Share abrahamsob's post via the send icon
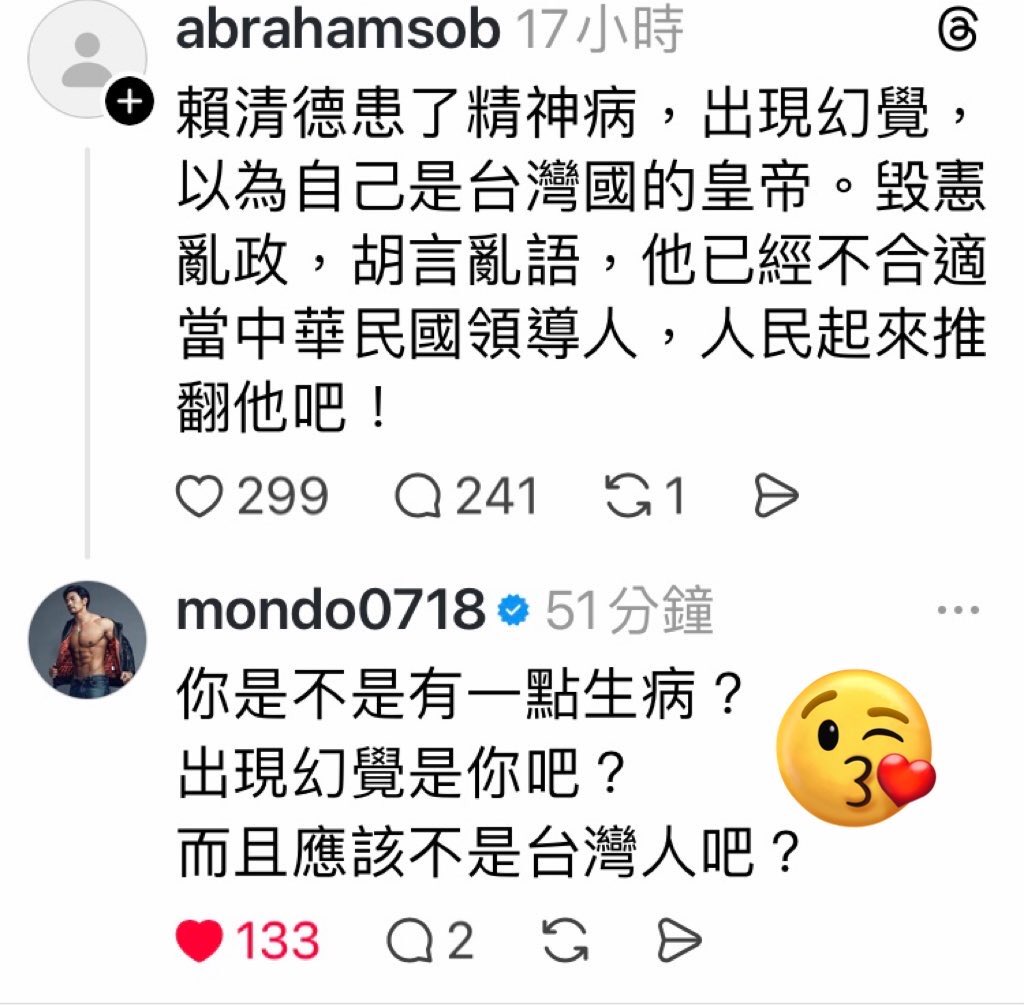 click(775, 497)
